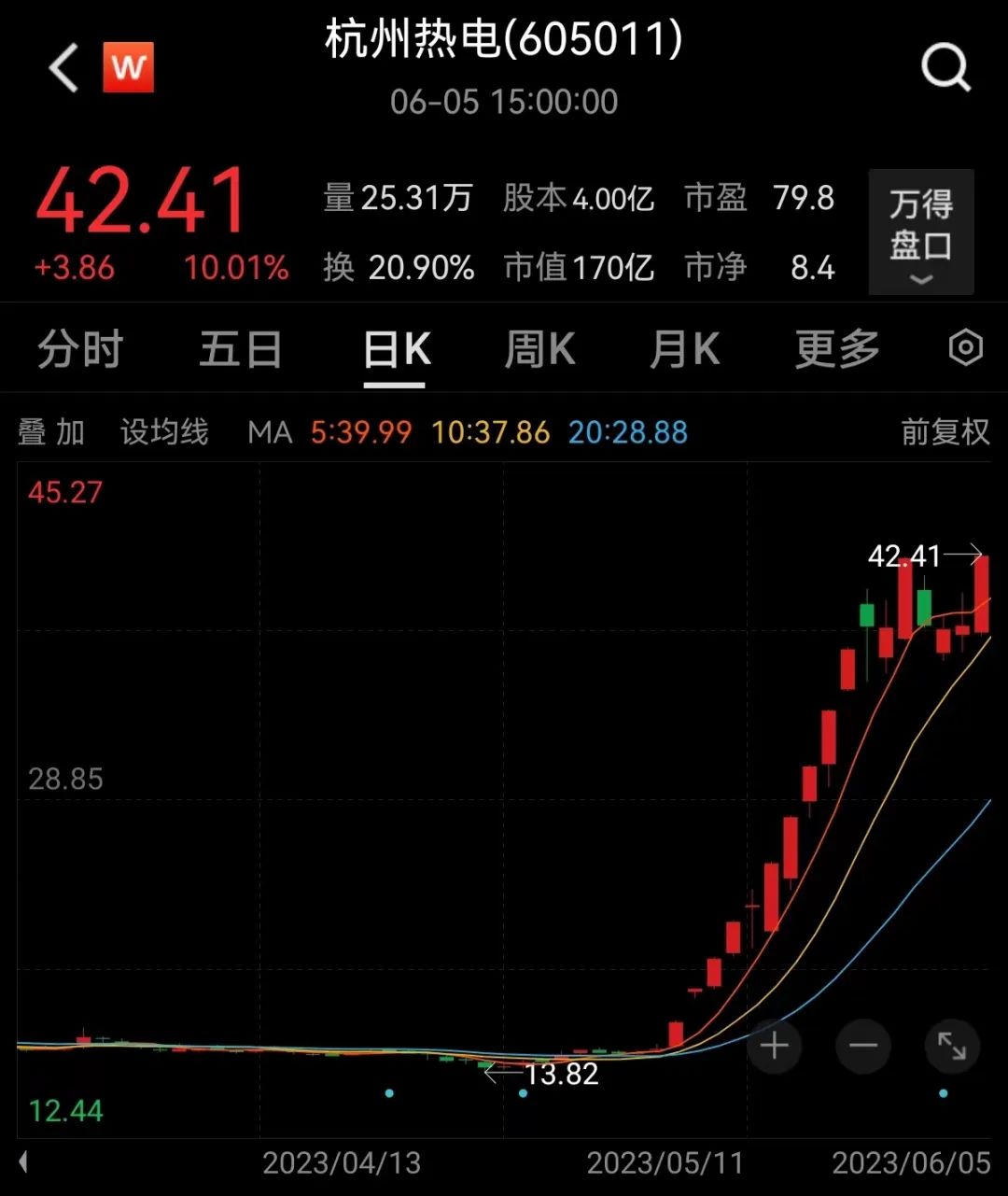Viewport: 1008px width, 1196px height.
Task: Open 设均线 moving average settings
Action: [164, 432]
